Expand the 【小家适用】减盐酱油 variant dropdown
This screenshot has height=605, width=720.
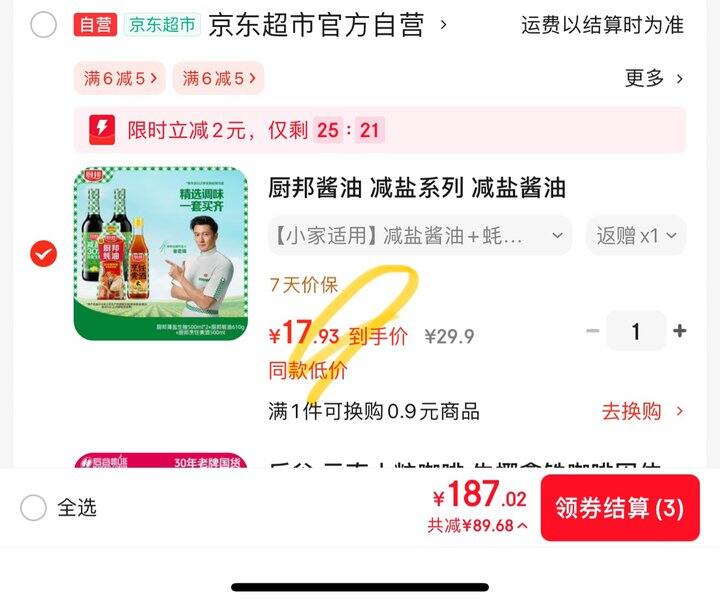420,236
